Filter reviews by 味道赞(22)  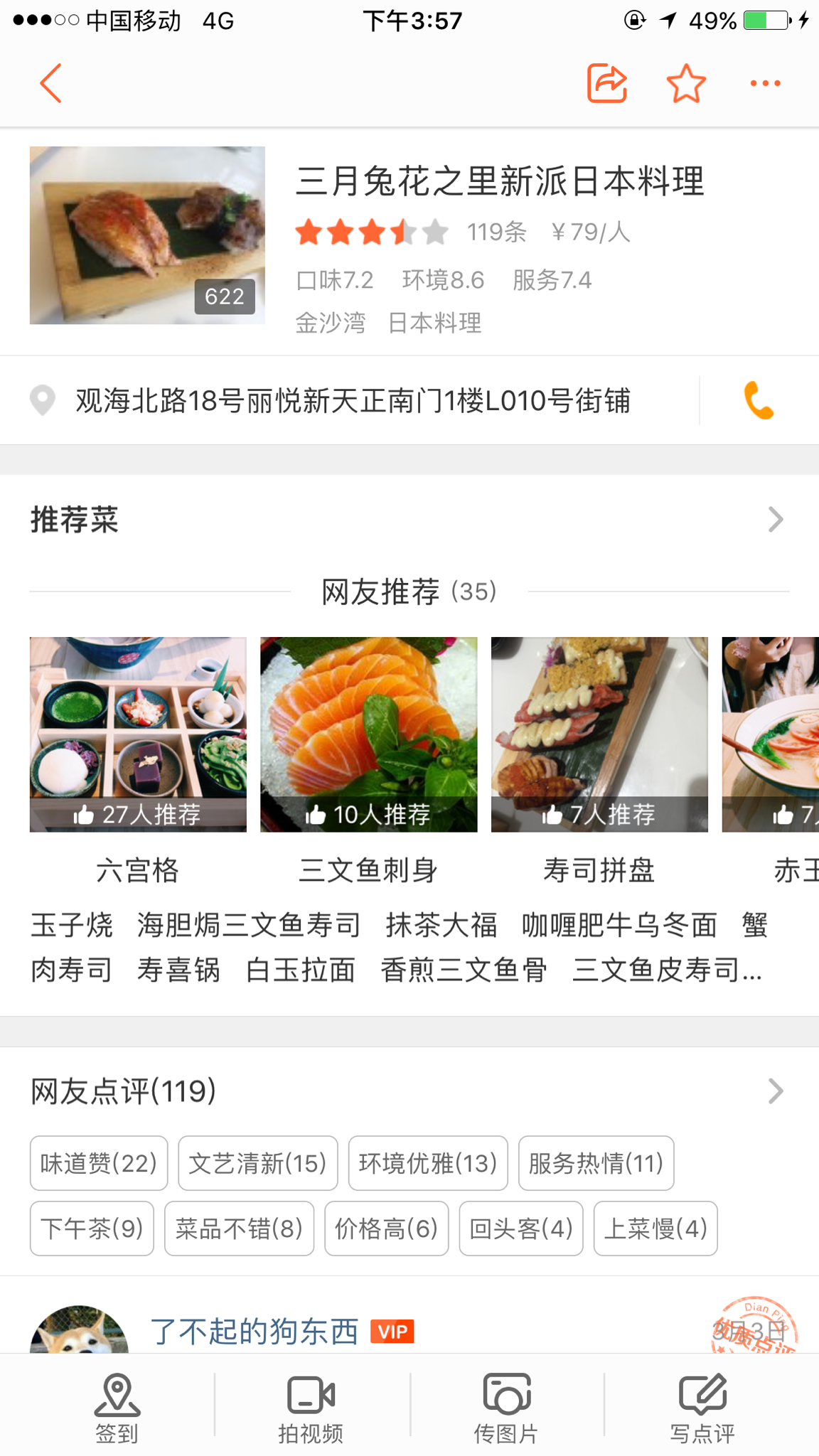99,1163
